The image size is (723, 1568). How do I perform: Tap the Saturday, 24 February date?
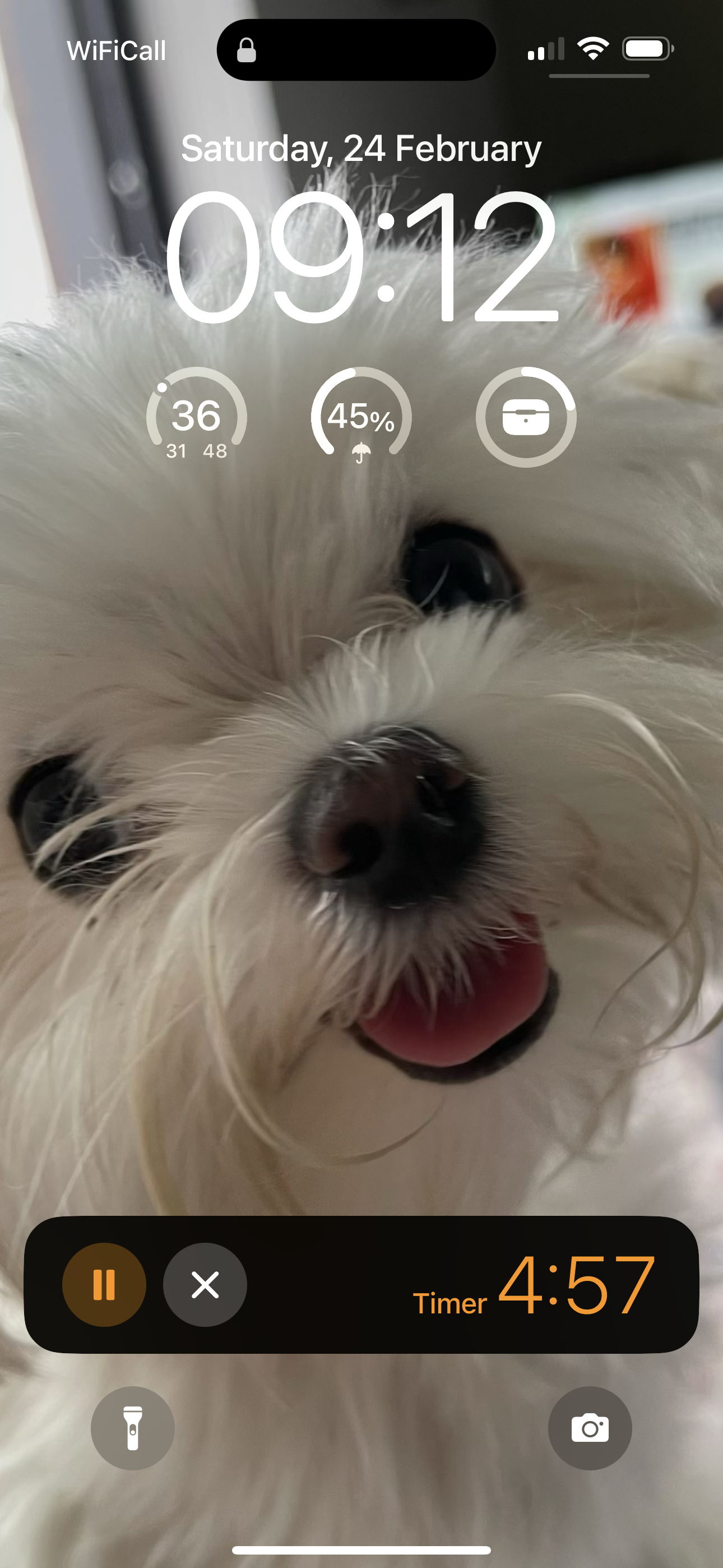(361, 149)
